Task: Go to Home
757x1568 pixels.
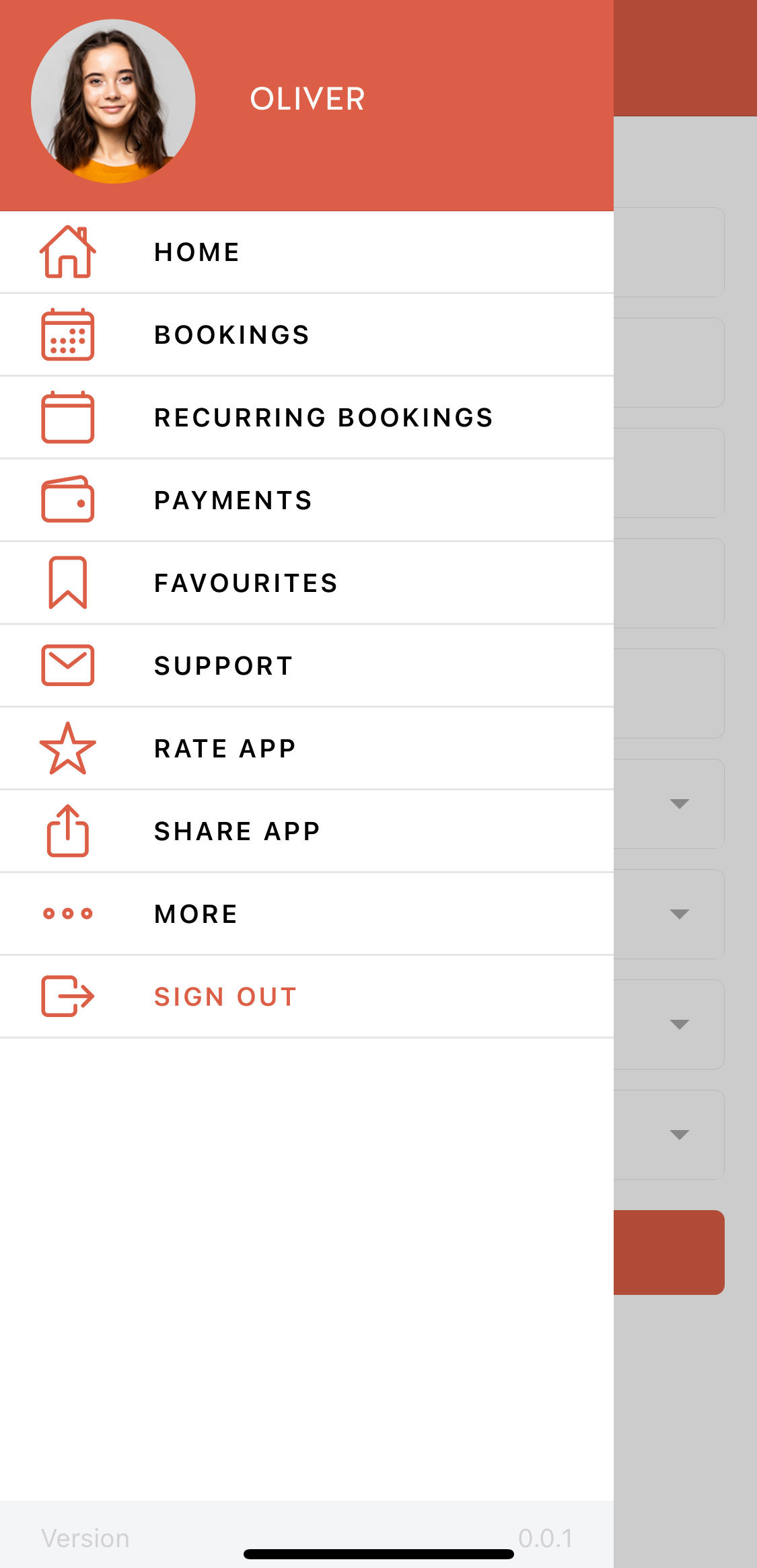Action: point(307,252)
